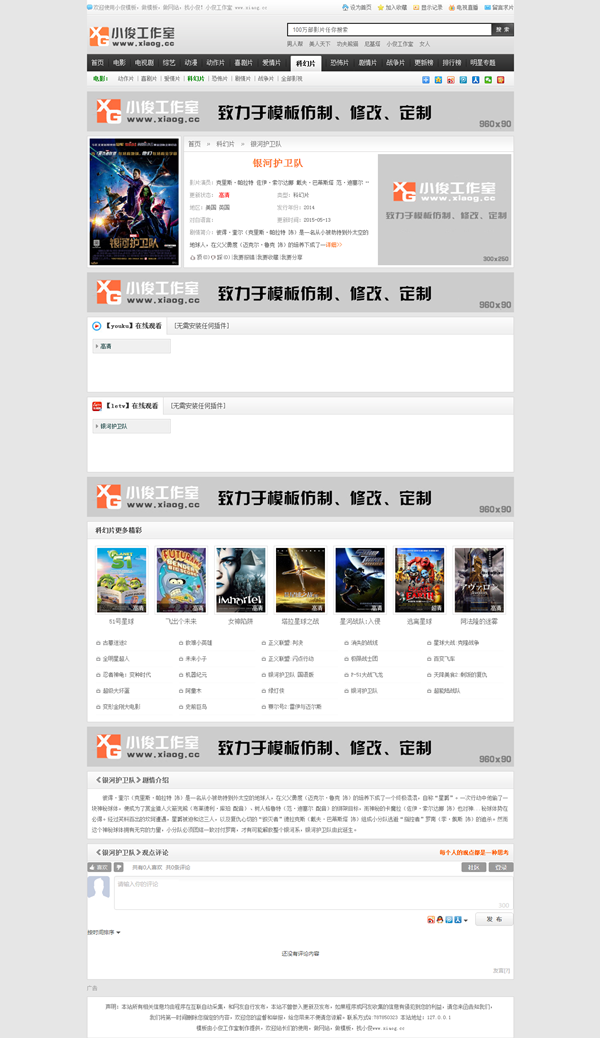Open the 明星专题 navigation tab
This screenshot has height=1038, width=600.
coord(482,62)
